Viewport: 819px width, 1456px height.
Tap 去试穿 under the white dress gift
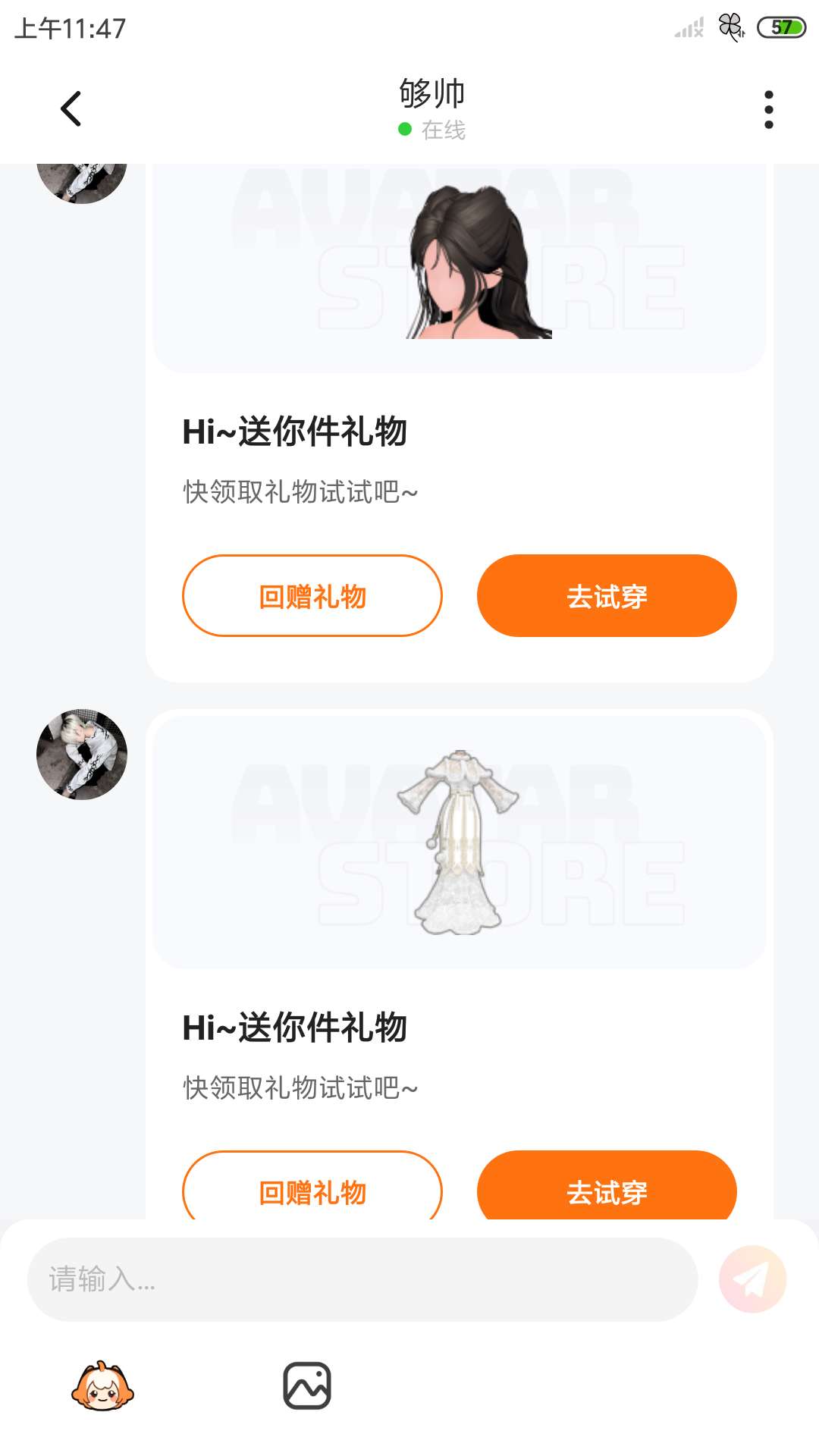pos(607,1188)
